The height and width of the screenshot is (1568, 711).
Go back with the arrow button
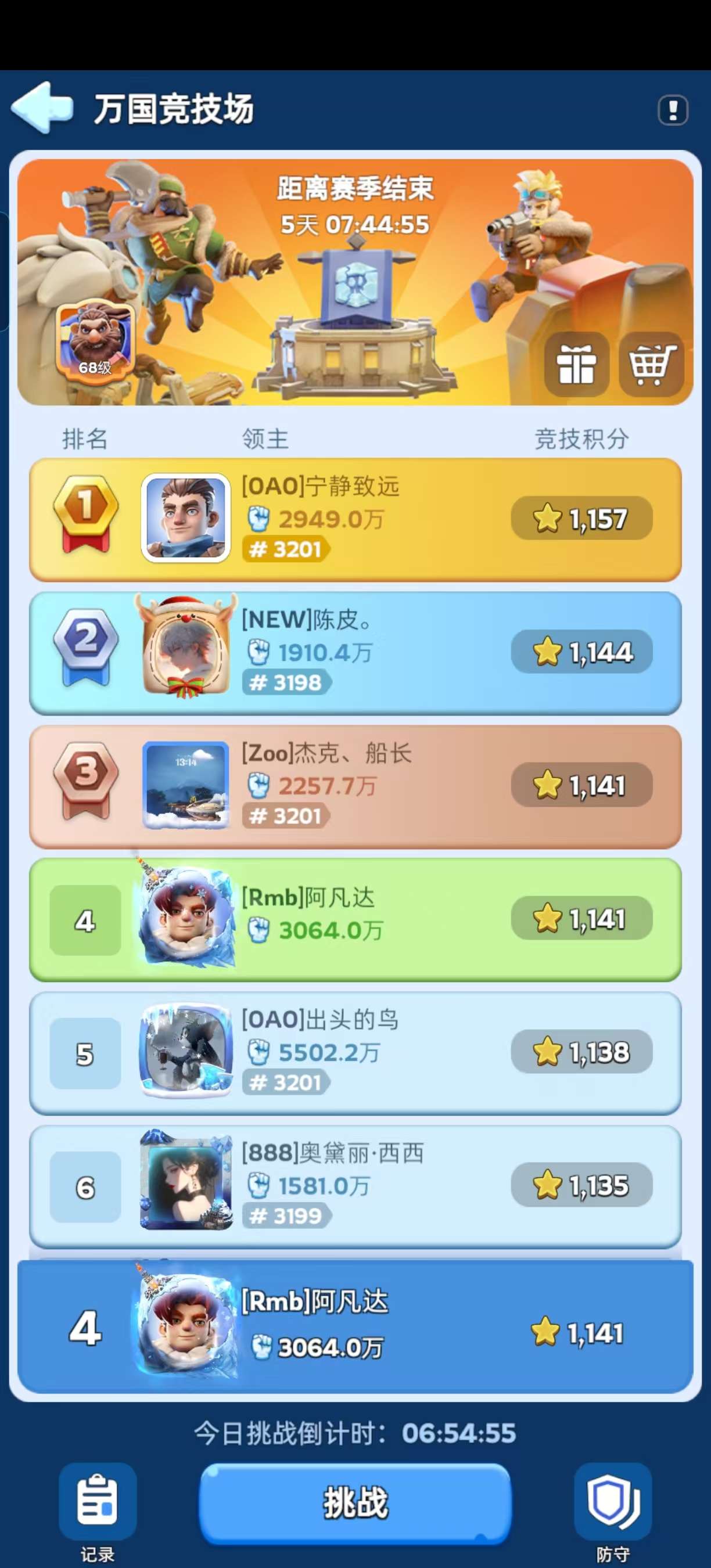tap(42, 108)
